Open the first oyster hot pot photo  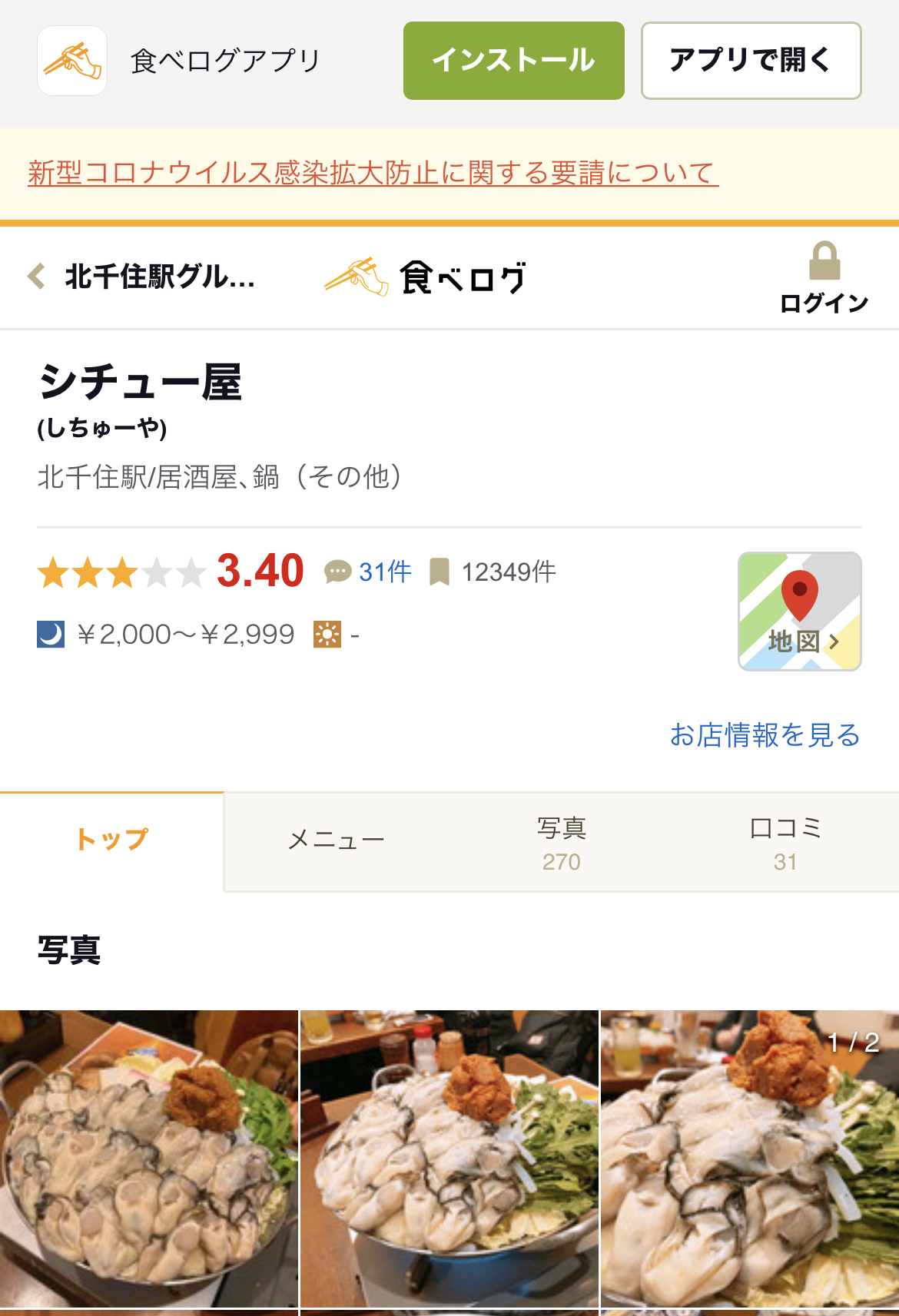[x=149, y=1159]
